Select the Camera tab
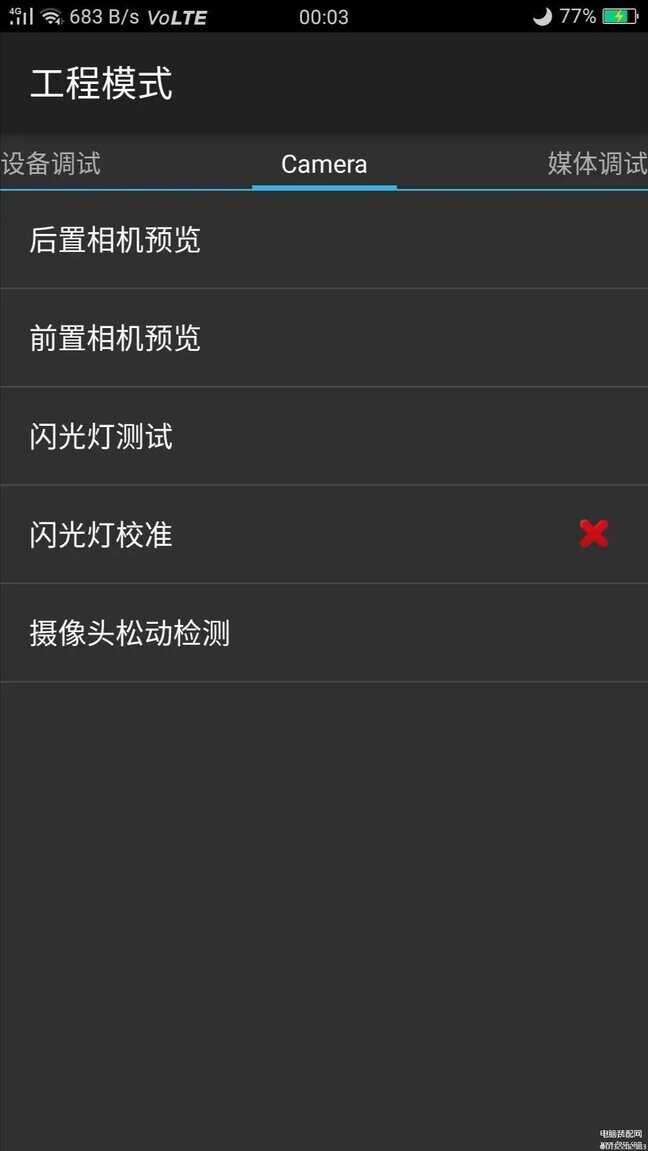This screenshot has height=1151, width=648. (324, 164)
